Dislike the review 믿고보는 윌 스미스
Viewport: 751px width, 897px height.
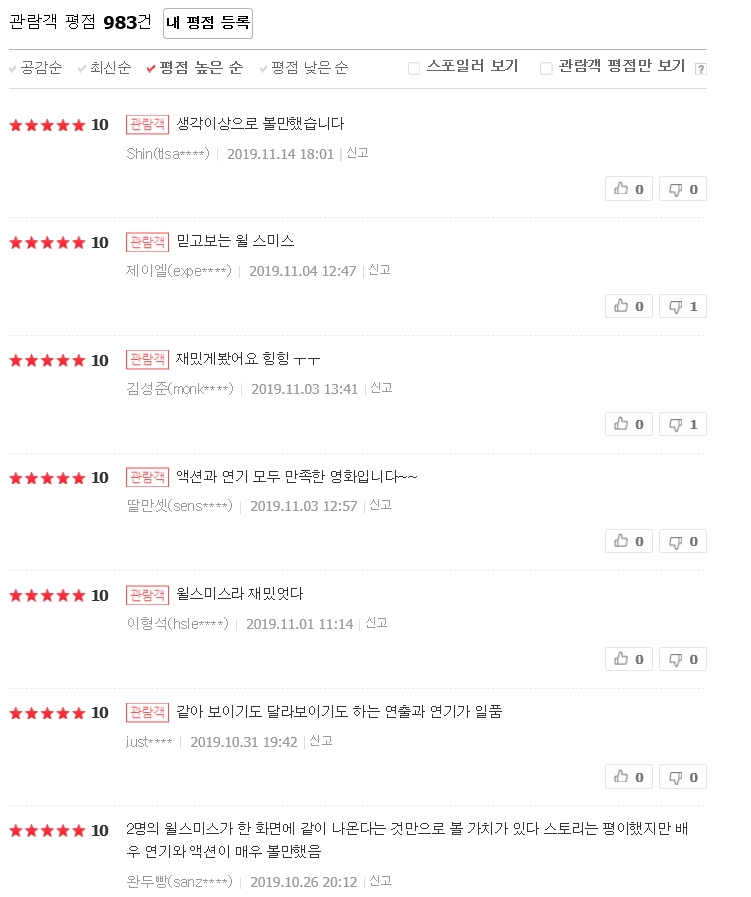click(683, 306)
